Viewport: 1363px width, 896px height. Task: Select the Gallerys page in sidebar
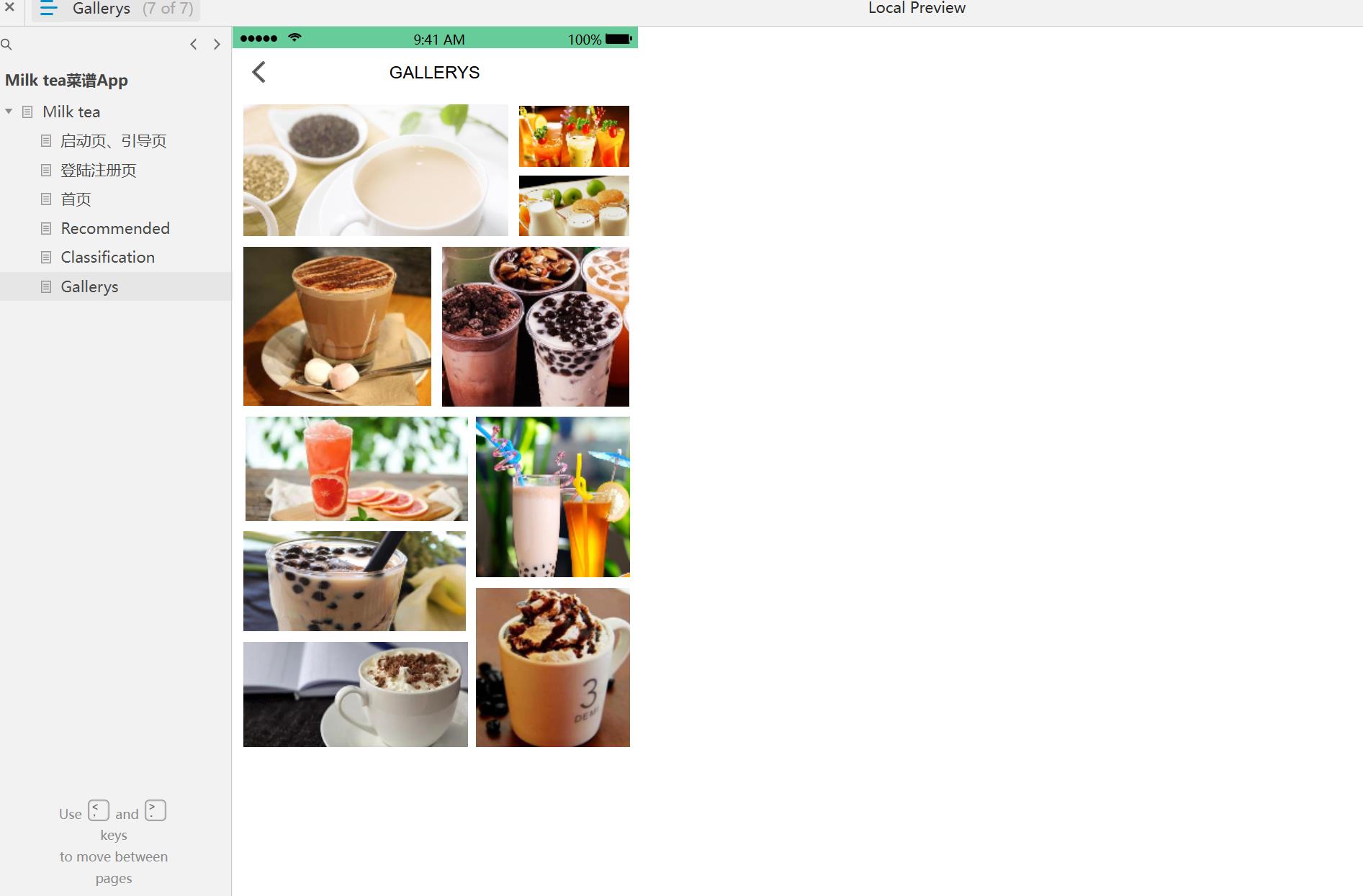(x=89, y=286)
